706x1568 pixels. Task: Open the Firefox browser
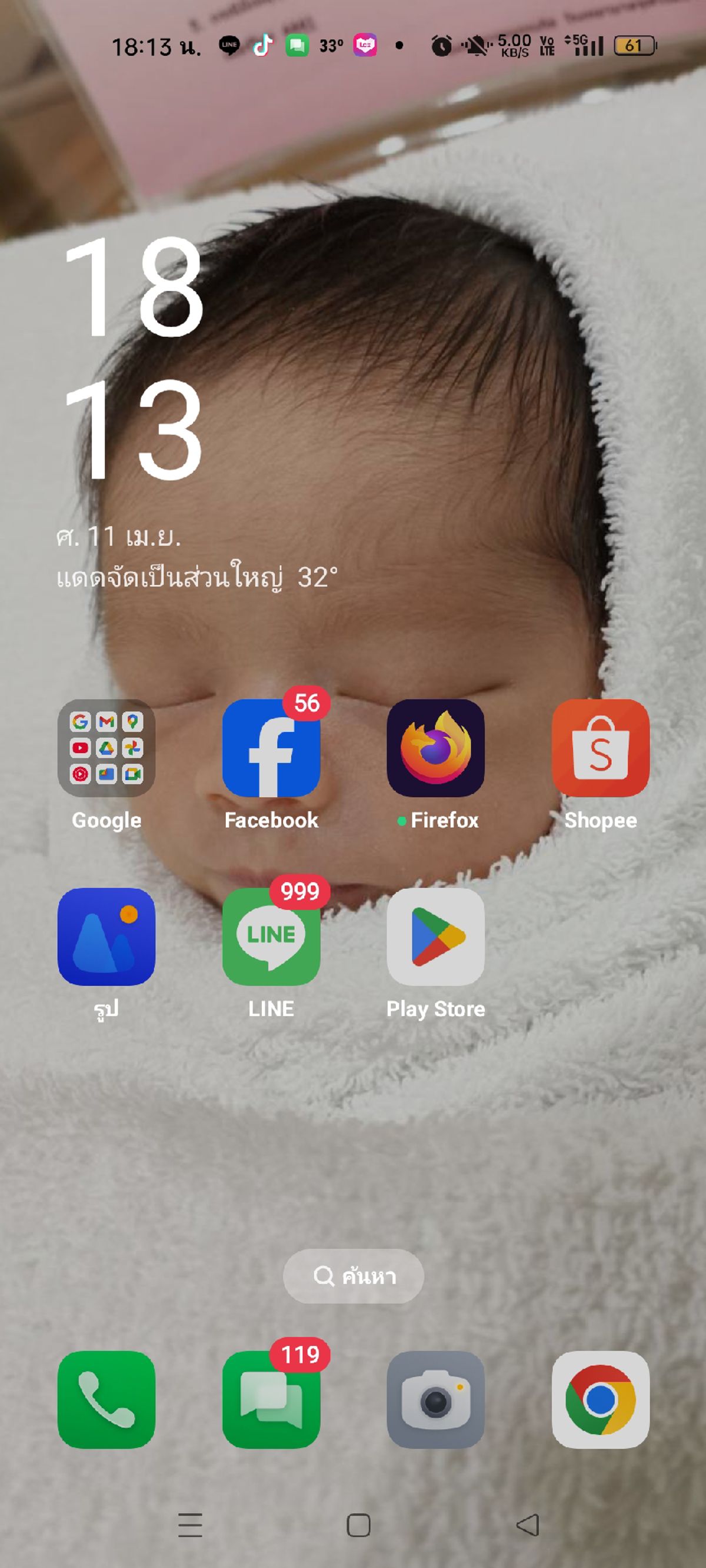[x=435, y=748]
